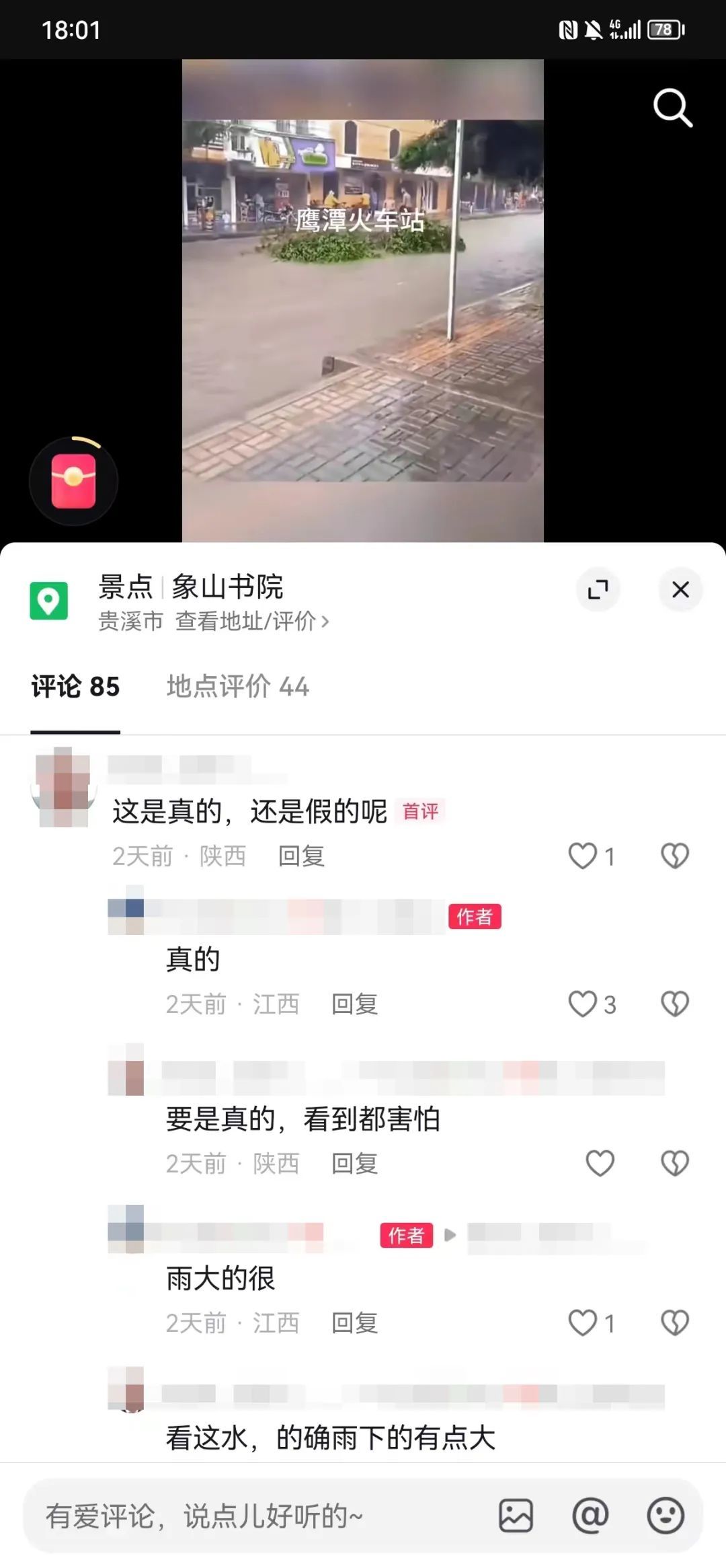The width and height of the screenshot is (726, 1568).
Task: Select the 评论 85 tab
Action: (75, 687)
